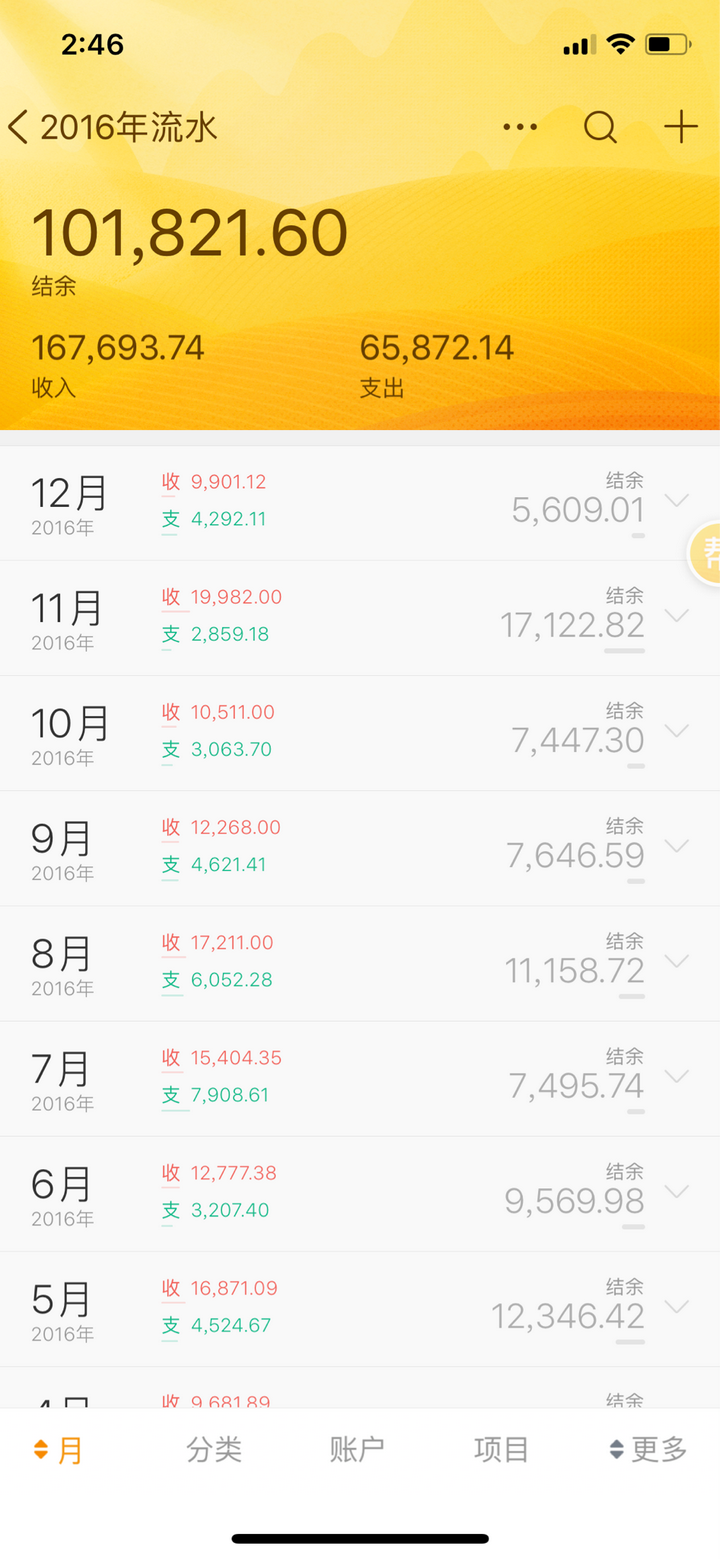Tap the 支出 total 65,872.14
The height and width of the screenshot is (1559, 720).
437,348
